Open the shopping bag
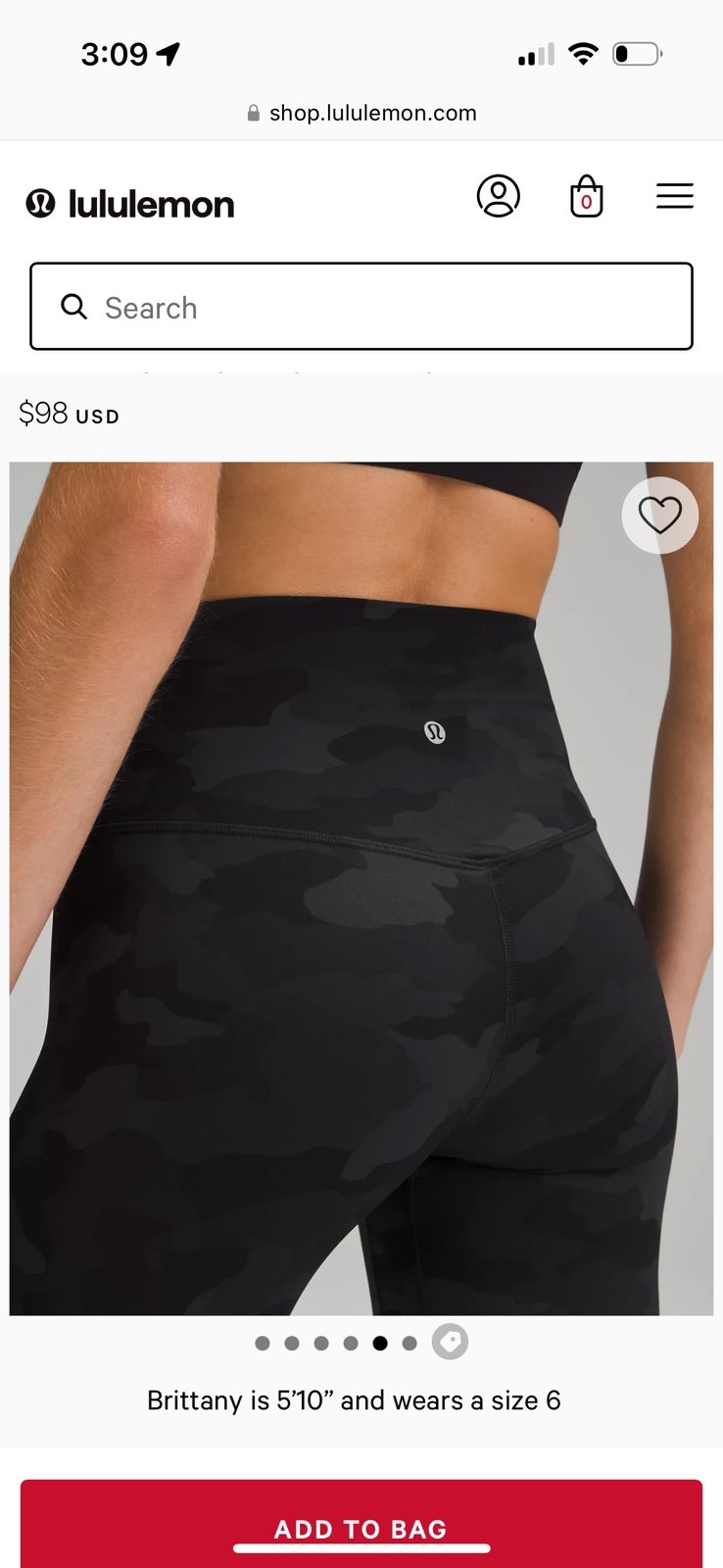Screen dimensions: 723x1568 (x=586, y=196)
